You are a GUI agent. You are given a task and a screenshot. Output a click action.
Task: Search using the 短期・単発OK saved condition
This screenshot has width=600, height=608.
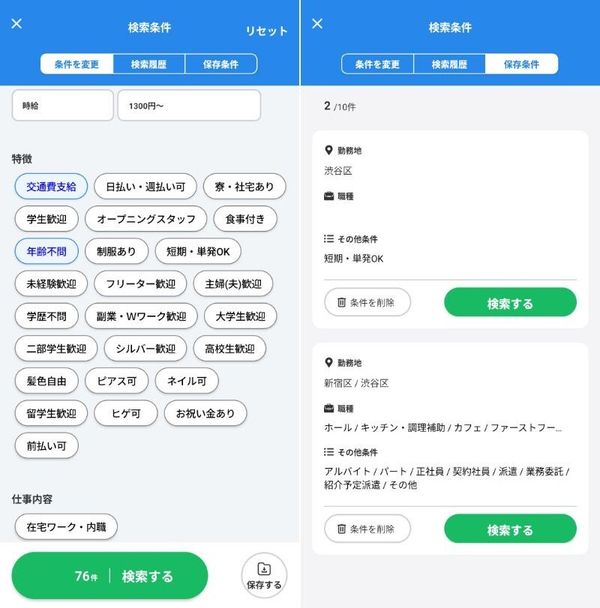pos(510,302)
